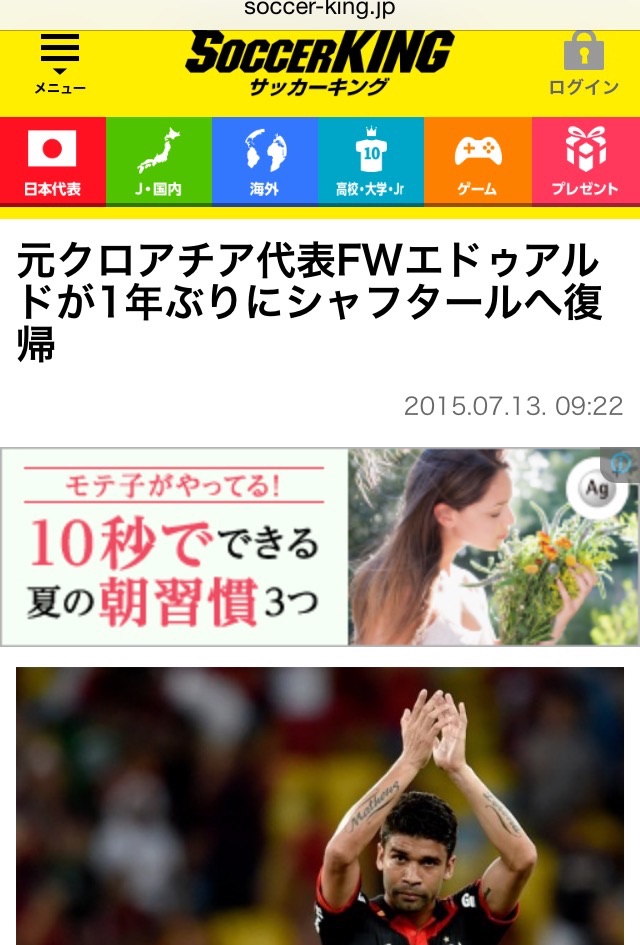Open the J・国内 section
This screenshot has height=945, width=640.
158,161
